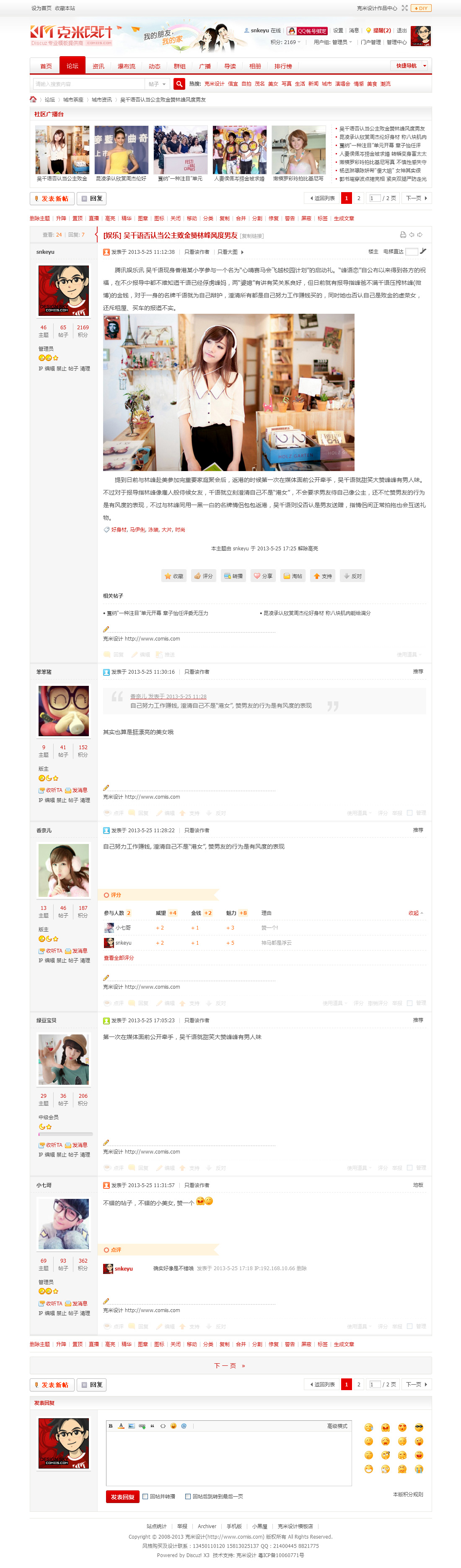The width and height of the screenshot is (461, 1568).
Task: Support the post with 支持 button
Action: [x=322, y=576]
